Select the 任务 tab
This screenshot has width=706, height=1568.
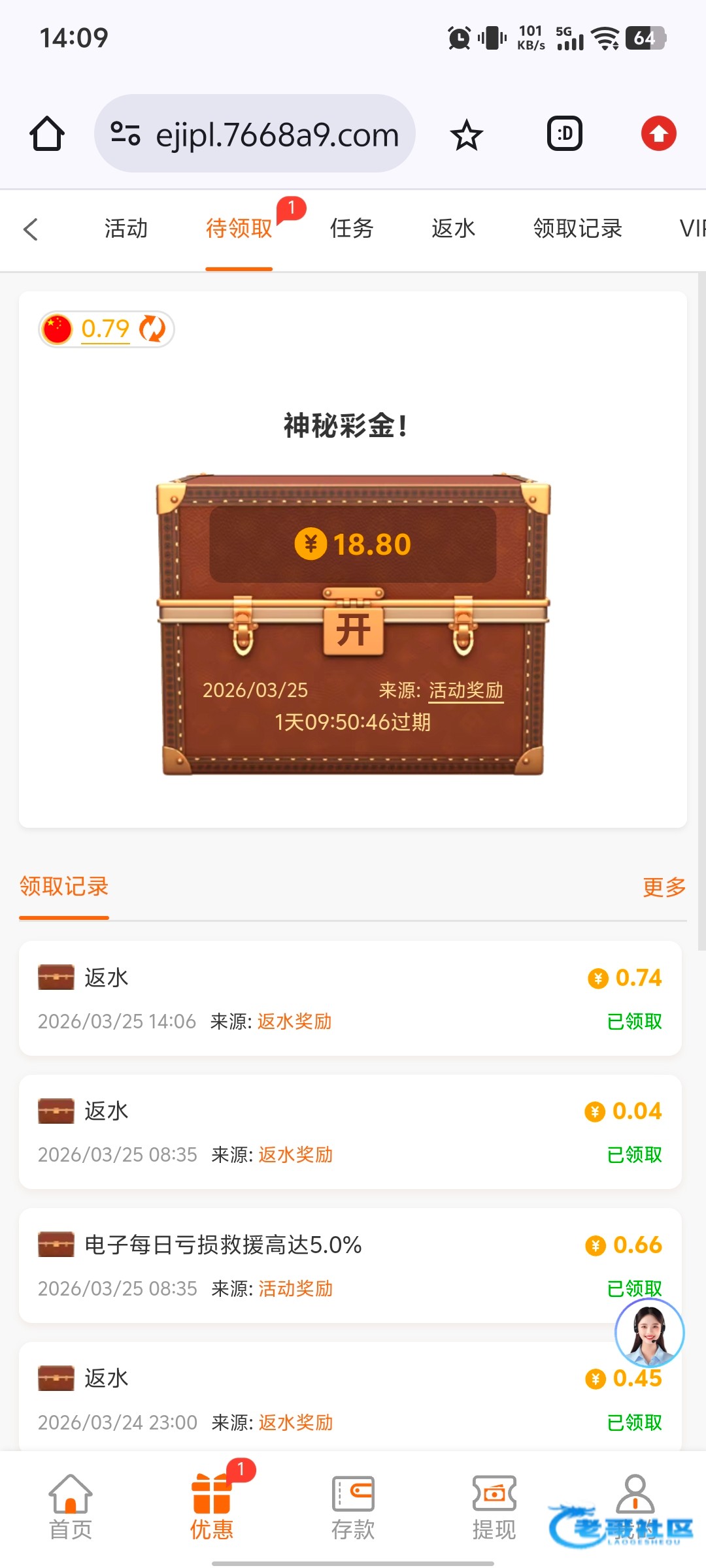point(352,229)
